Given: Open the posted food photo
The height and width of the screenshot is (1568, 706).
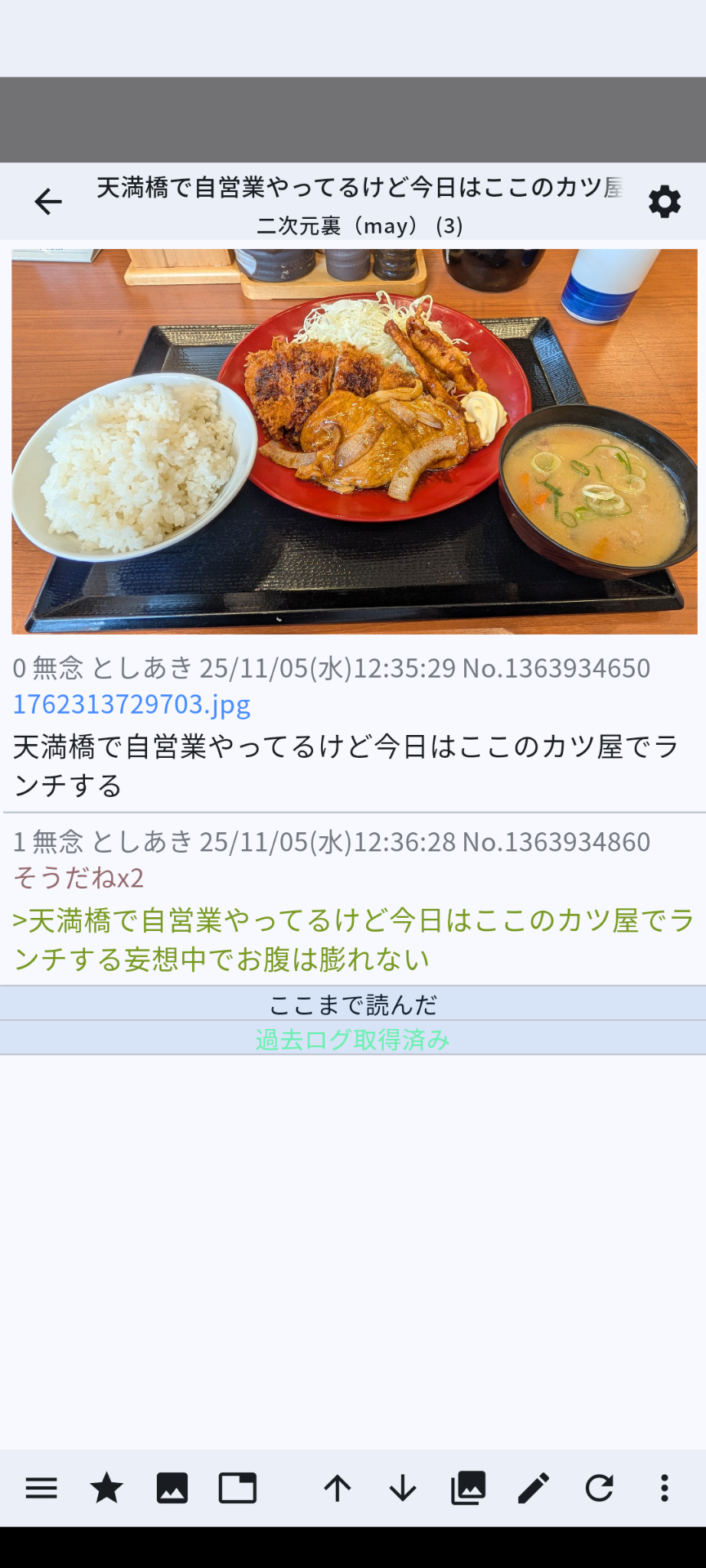Looking at the screenshot, I should (354, 441).
